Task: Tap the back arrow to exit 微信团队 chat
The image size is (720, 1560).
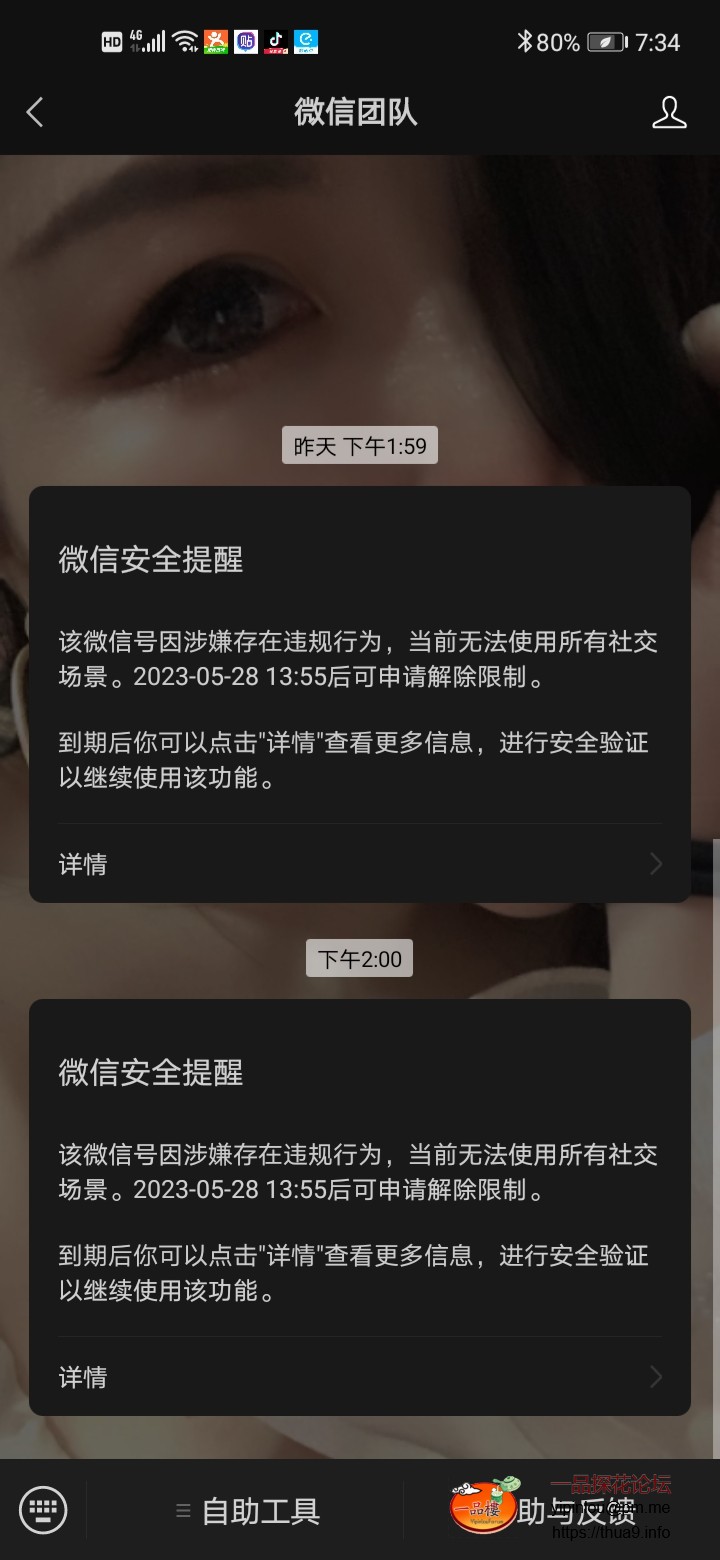Action: pyautogui.click(x=35, y=113)
